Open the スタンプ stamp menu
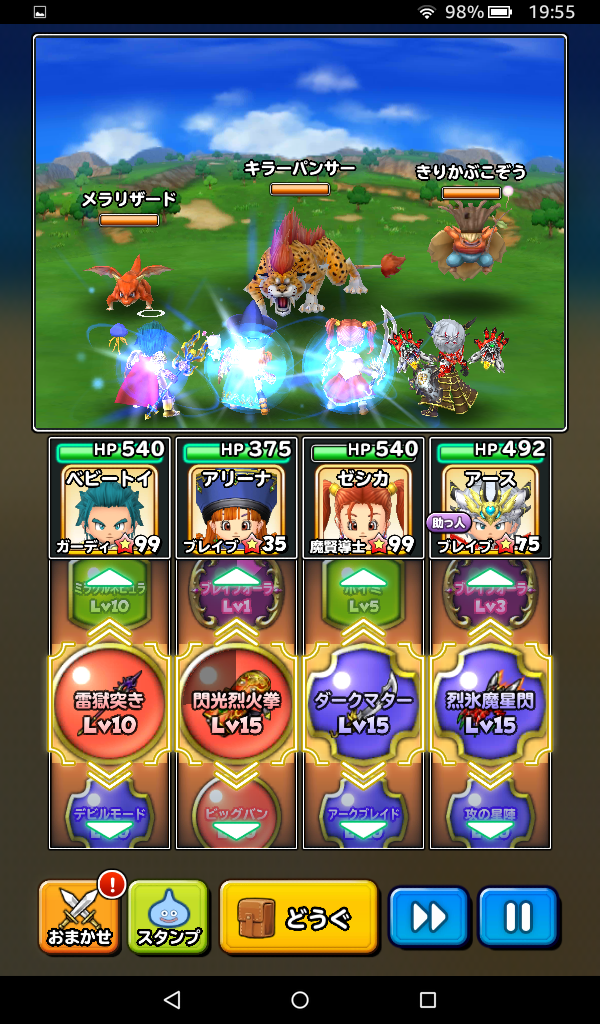Viewport: 600px width, 1024px height. click(168, 916)
